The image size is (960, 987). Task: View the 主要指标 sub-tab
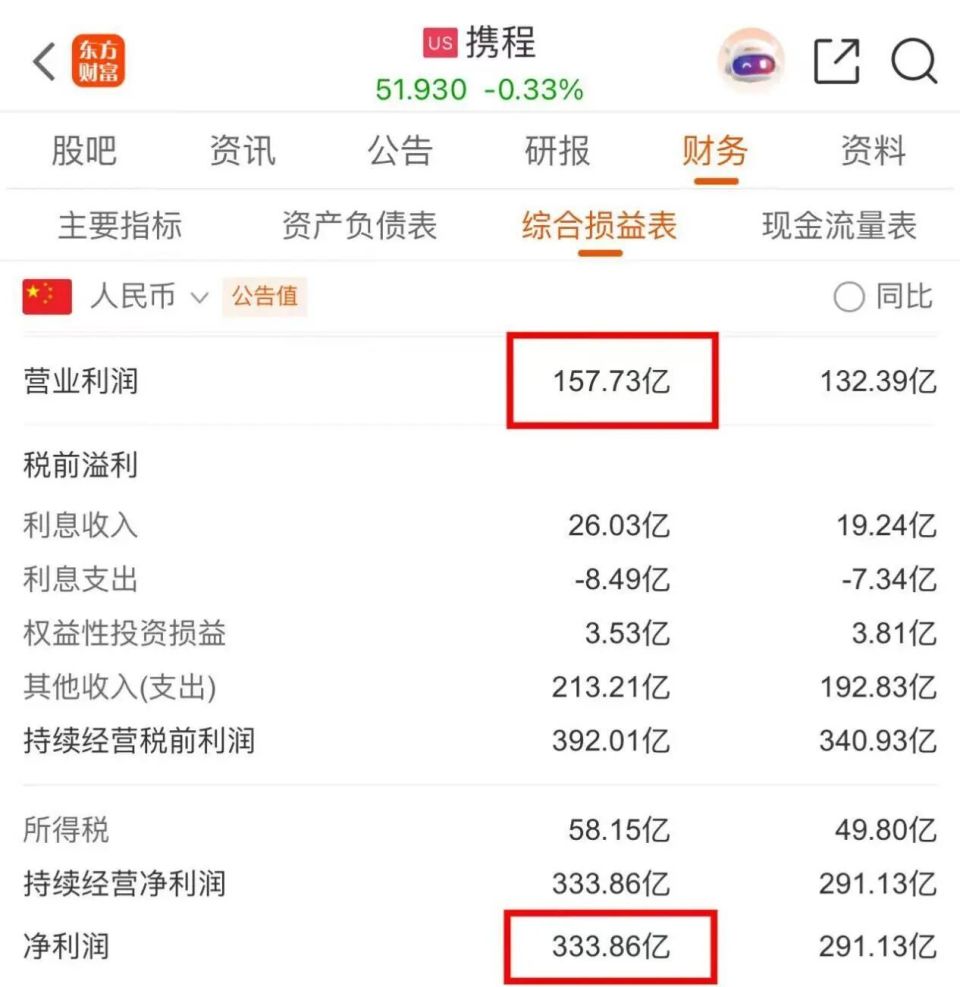(120, 226)
